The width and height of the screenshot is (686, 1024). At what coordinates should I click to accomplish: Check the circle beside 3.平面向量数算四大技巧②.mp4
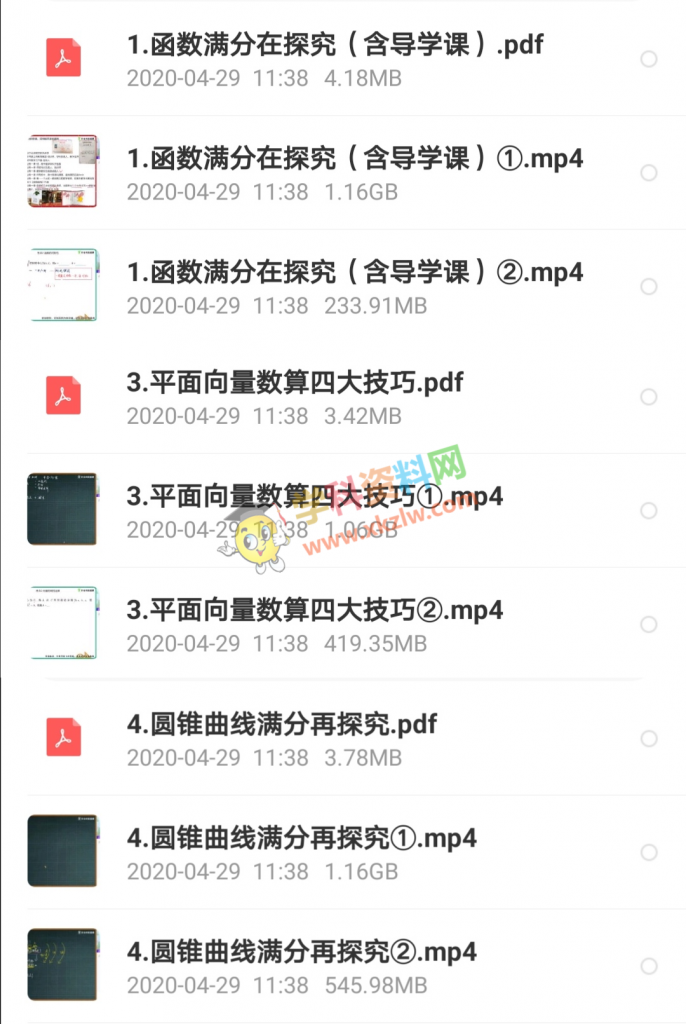coord(649,625)
